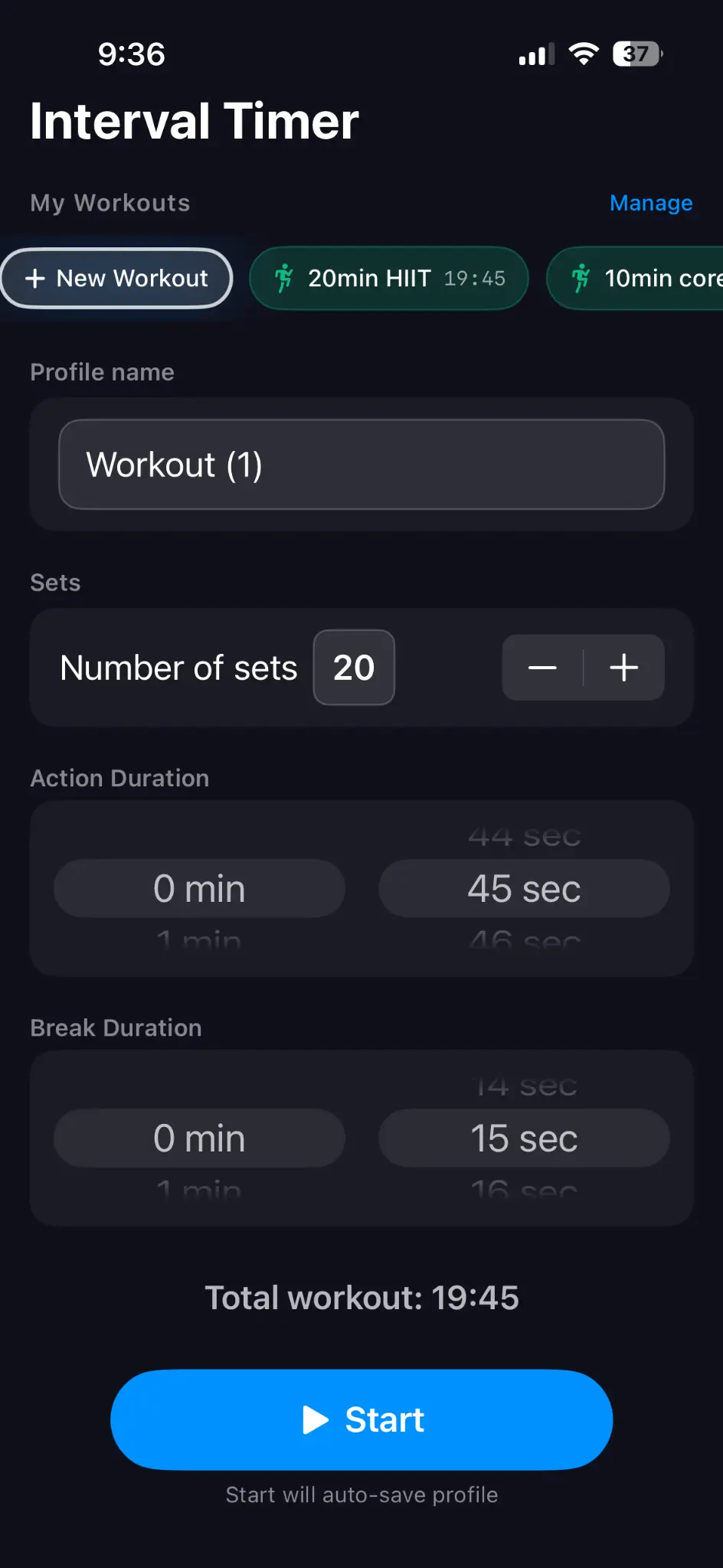The height and width of the screenshot is (1568, 723).
Task: Select 0 min on the break duration picker
Action: click(x=198, y=1138)
